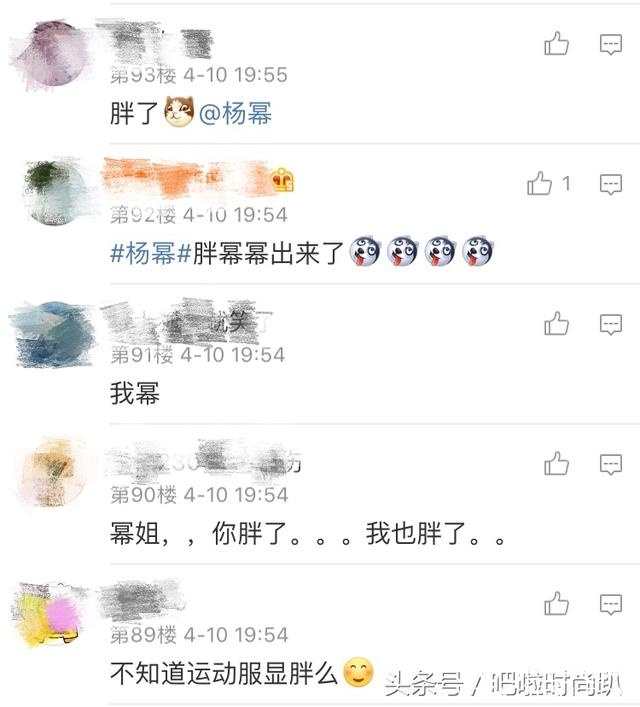Open the @杨幂 mention link

[235, 114]
